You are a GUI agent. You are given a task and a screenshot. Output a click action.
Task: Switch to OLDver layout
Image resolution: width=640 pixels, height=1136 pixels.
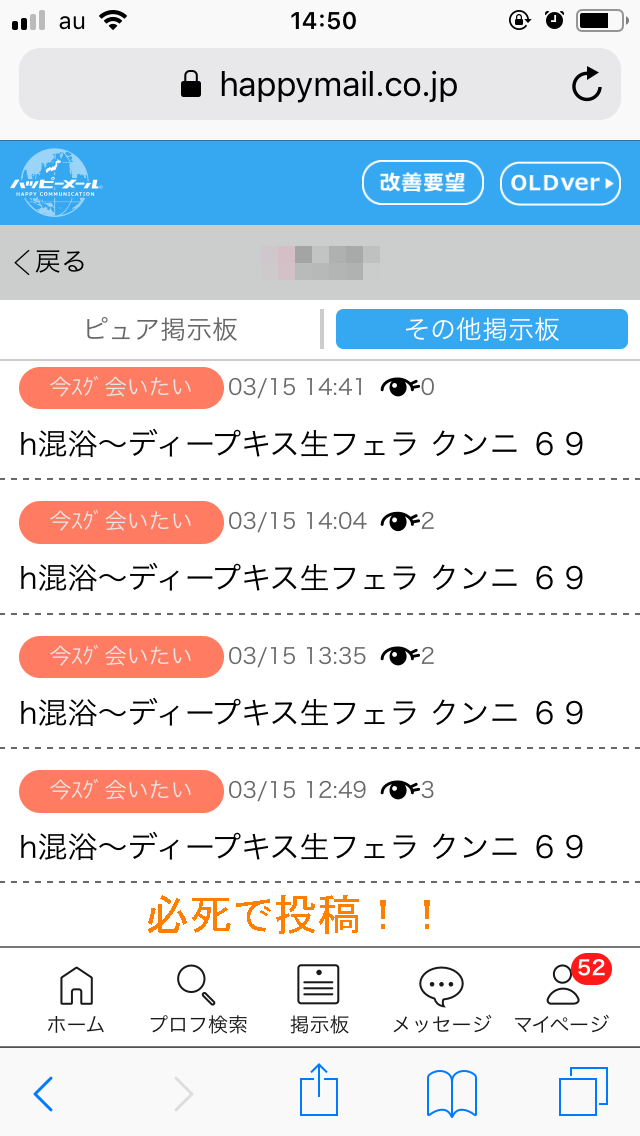click(560, 183)
